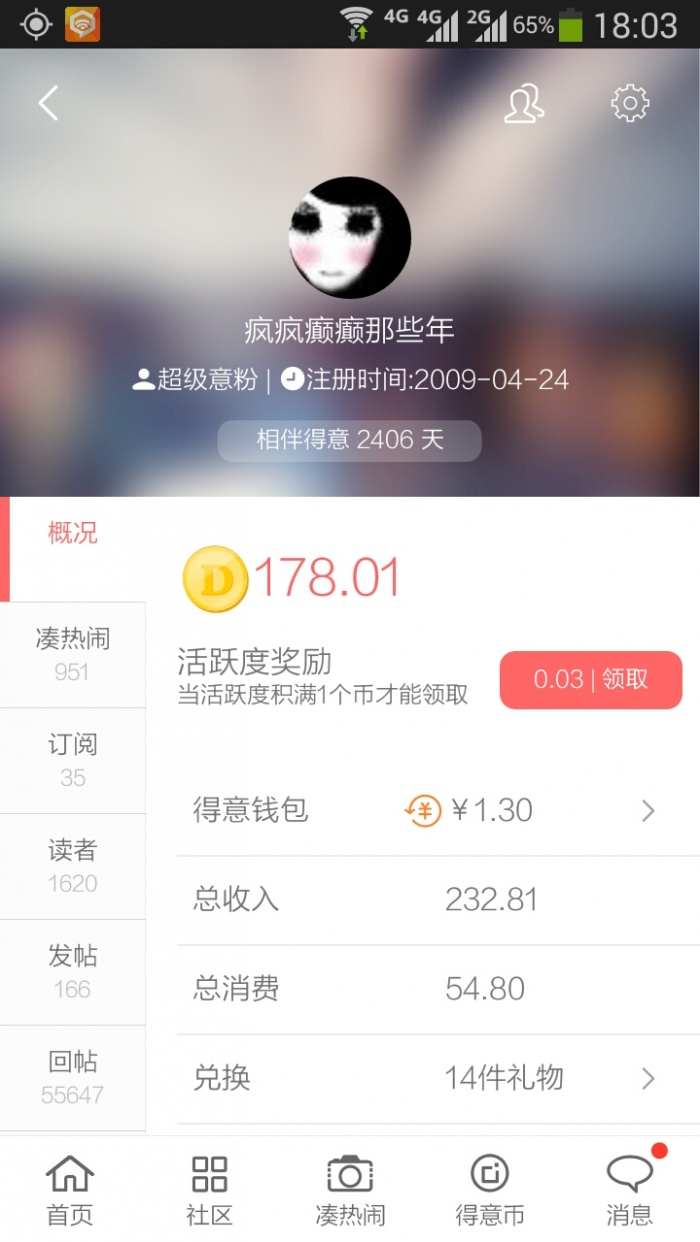Image resolution: width=700 pixels, height=1242 pixels.
Task: Check 消息 in bottom navigation
Action: pyautogui.click(x=630, y=1190)
